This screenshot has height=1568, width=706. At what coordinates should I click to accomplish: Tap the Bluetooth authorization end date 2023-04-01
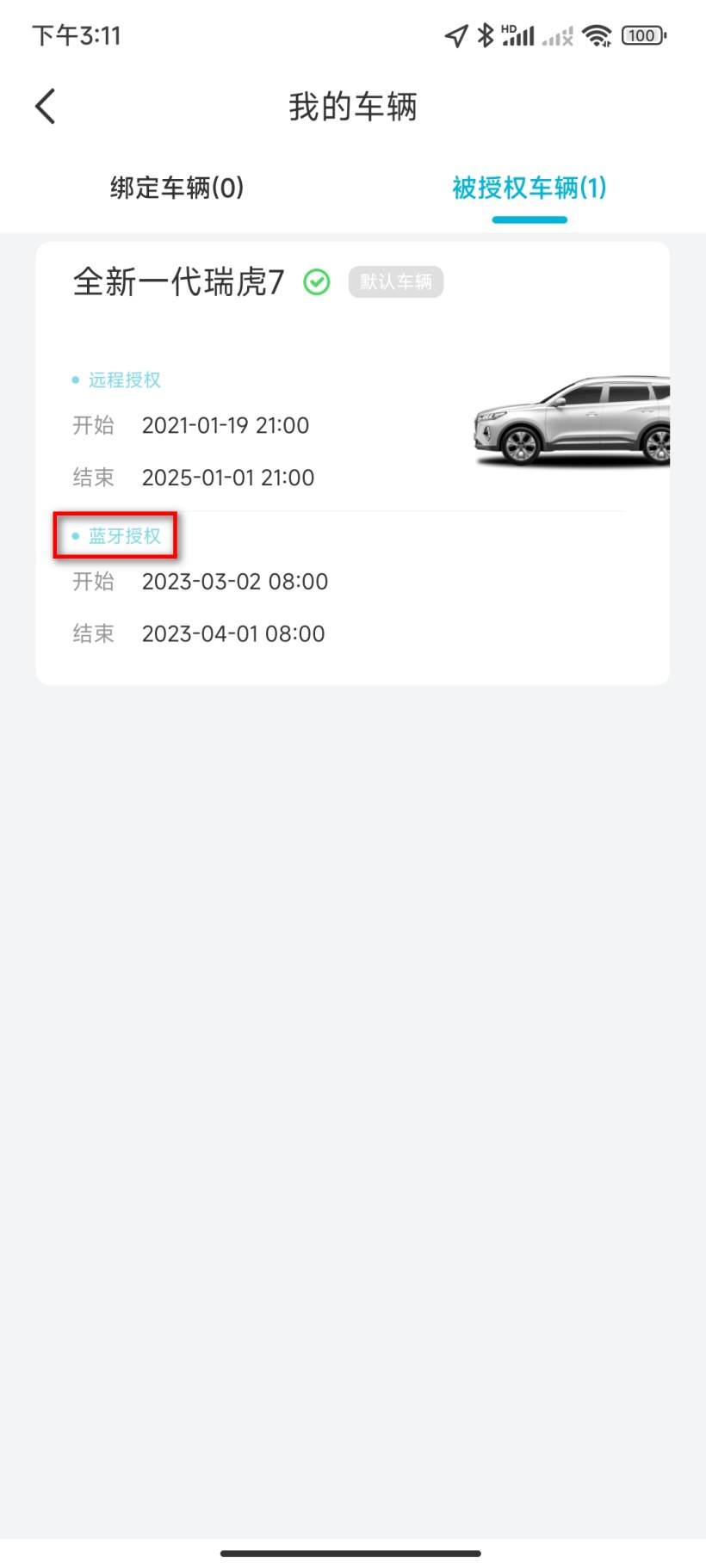click(x=233, y=633)
